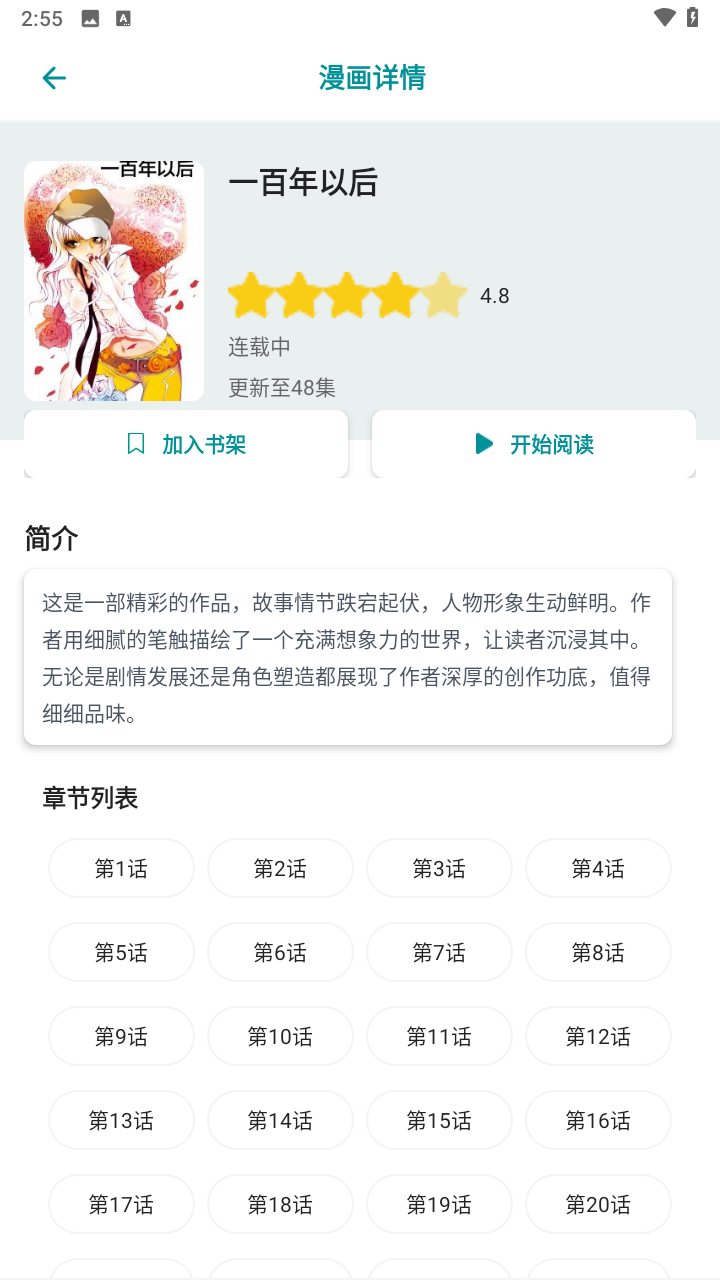View the 一百年以后 cover image
This screenshot has width=720, height=1280.
pos(113,281)
